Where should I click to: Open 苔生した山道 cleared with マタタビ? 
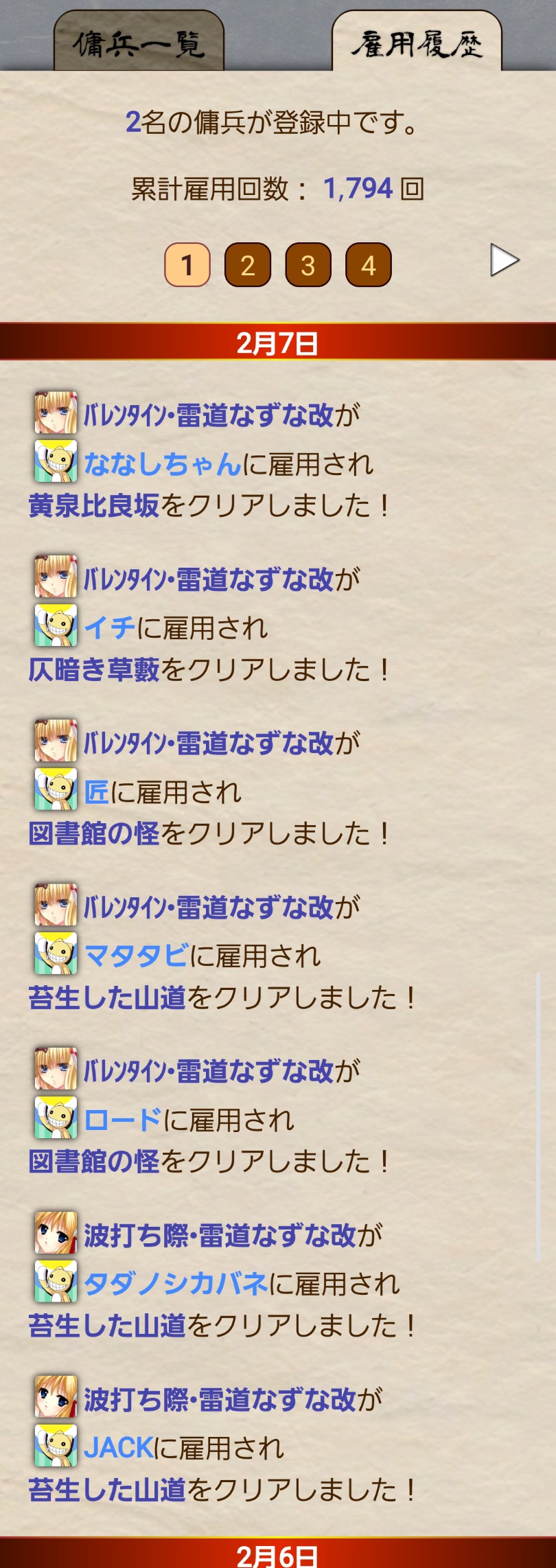[107, 998]
